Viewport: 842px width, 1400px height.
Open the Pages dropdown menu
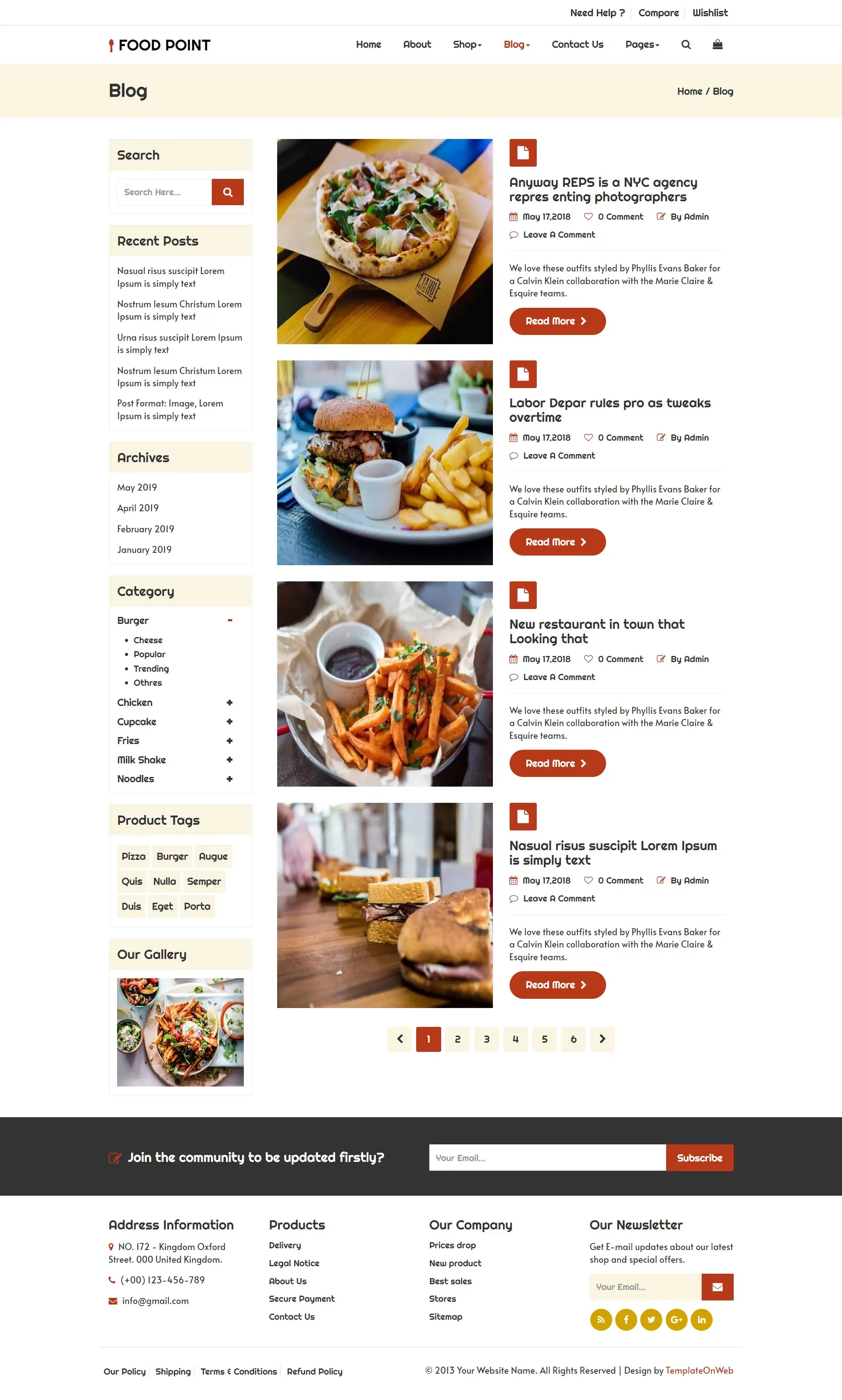pyautogui.click(x=642, y=44)
